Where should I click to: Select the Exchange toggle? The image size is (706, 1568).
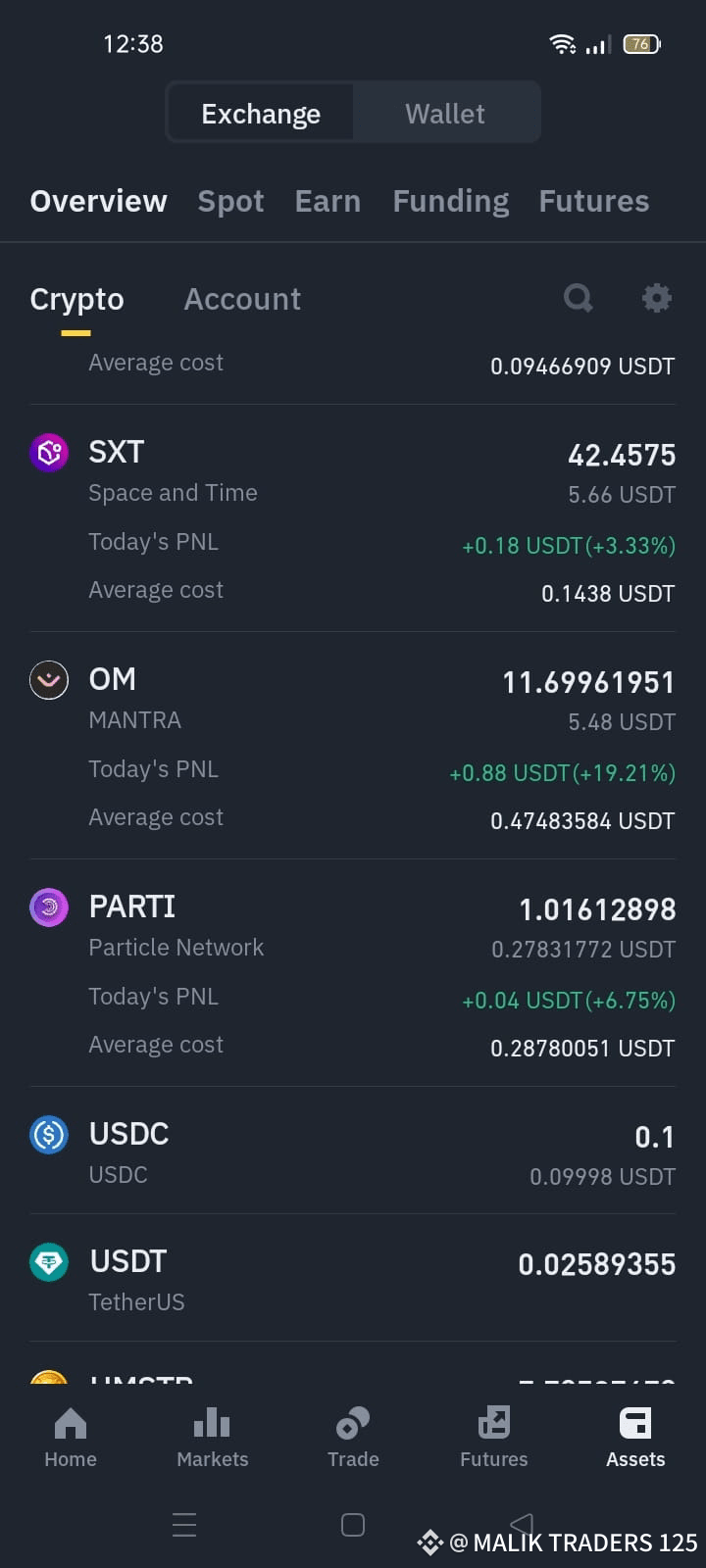(261, 113)
